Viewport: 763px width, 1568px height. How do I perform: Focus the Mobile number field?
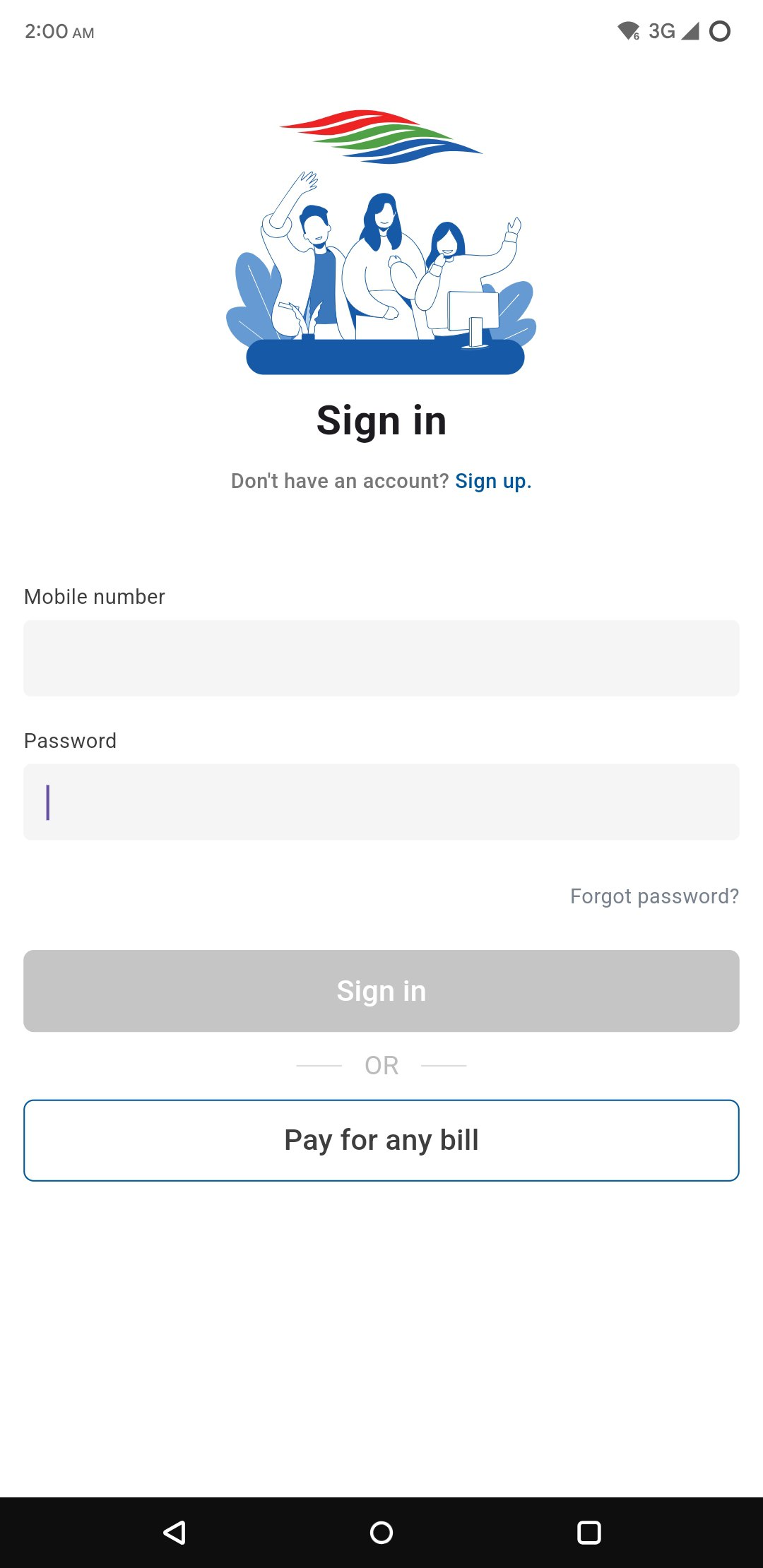click(381, 658)
